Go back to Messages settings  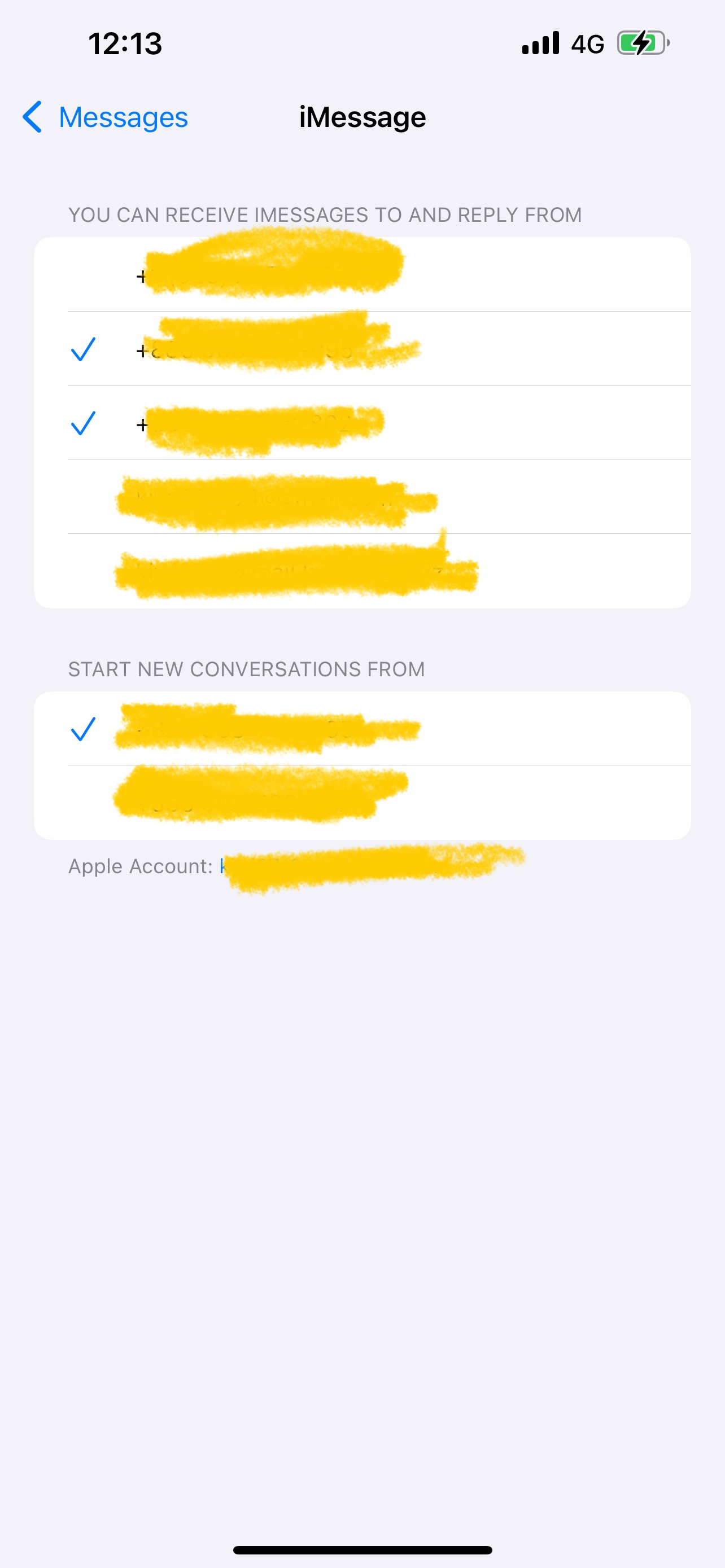pos(104,117)
